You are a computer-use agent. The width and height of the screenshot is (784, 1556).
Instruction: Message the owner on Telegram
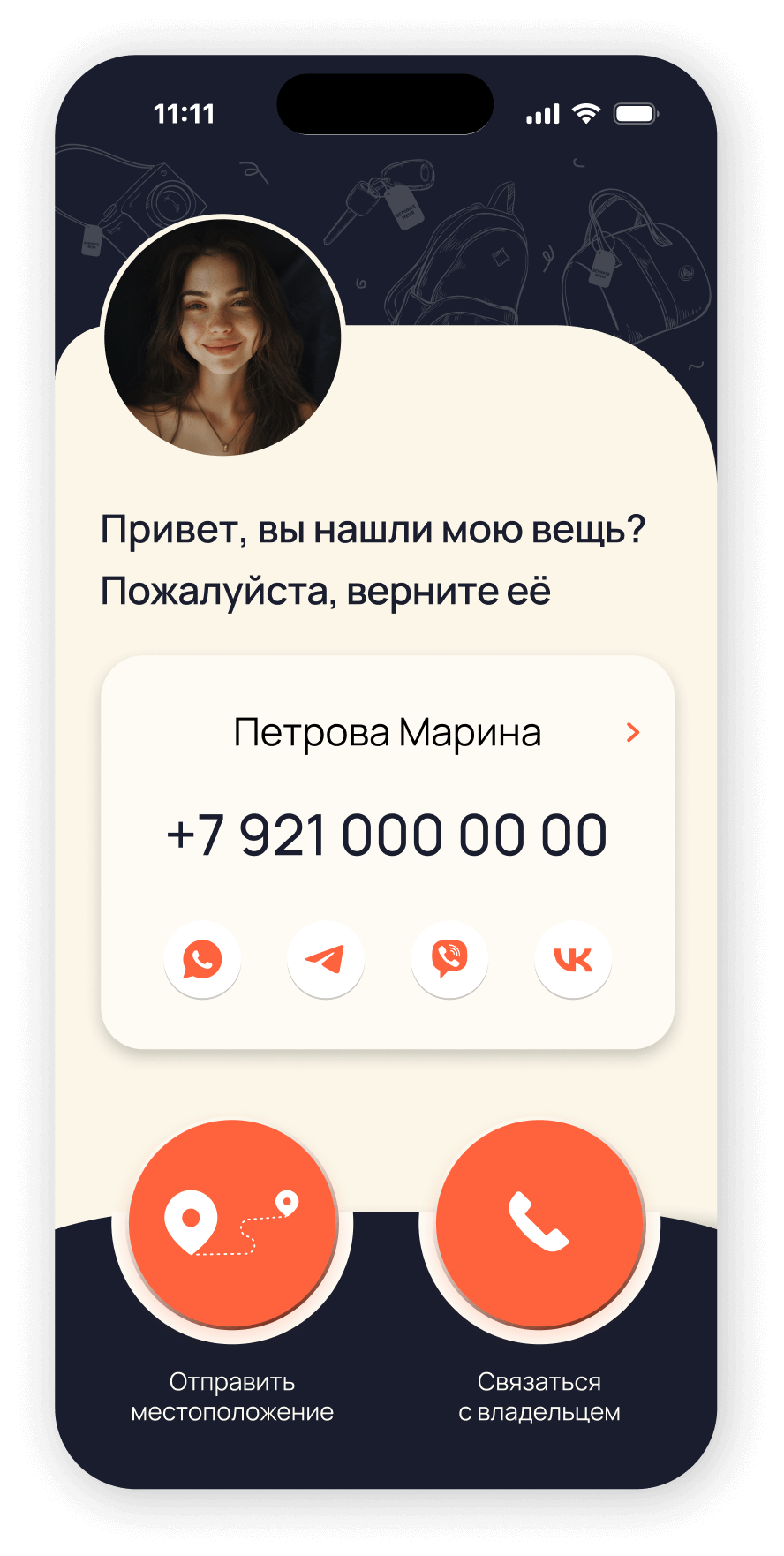(x=326, y=959)
